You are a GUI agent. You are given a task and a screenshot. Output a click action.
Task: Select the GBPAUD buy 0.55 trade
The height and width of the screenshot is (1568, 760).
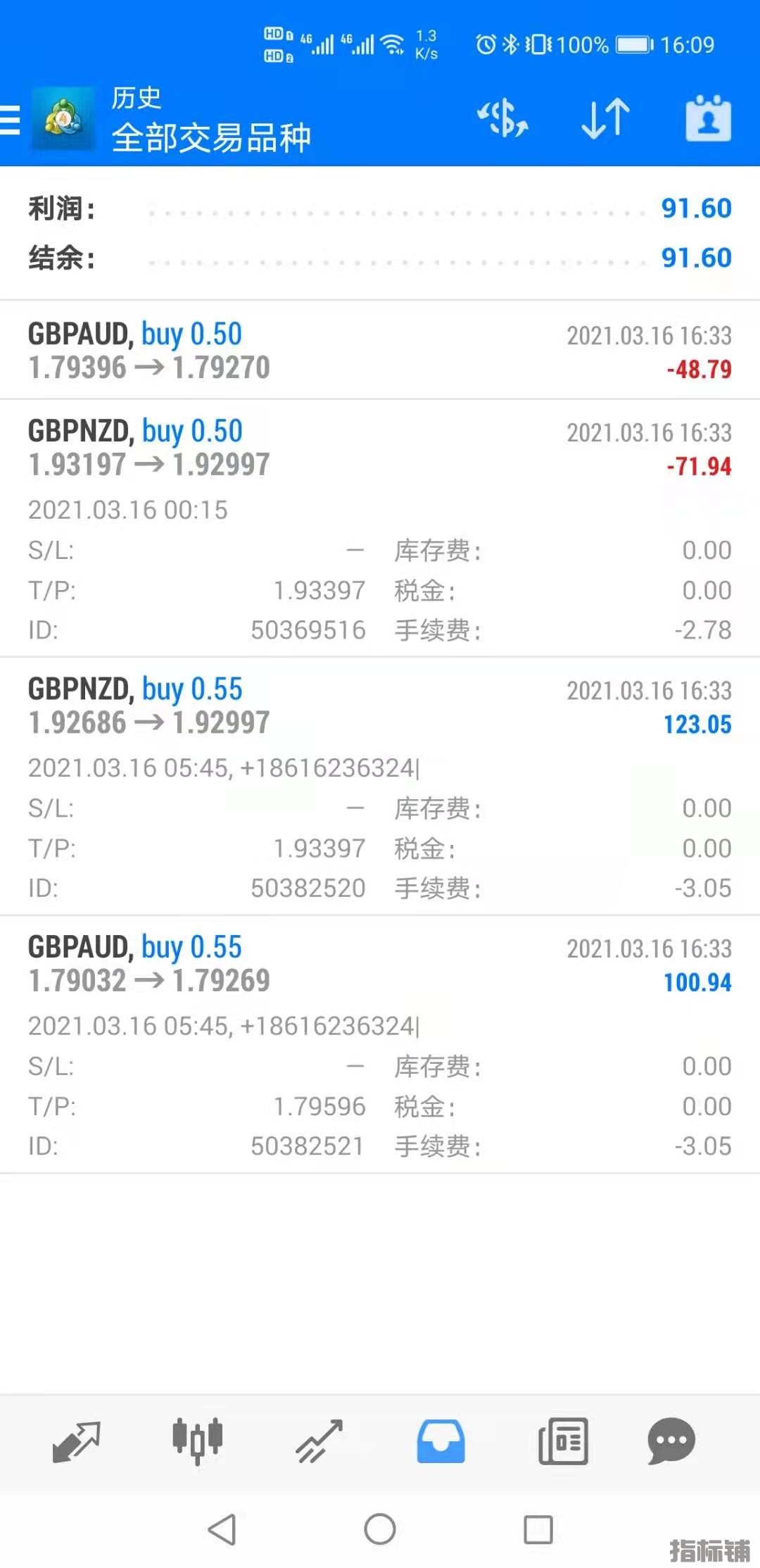point(380,964)
